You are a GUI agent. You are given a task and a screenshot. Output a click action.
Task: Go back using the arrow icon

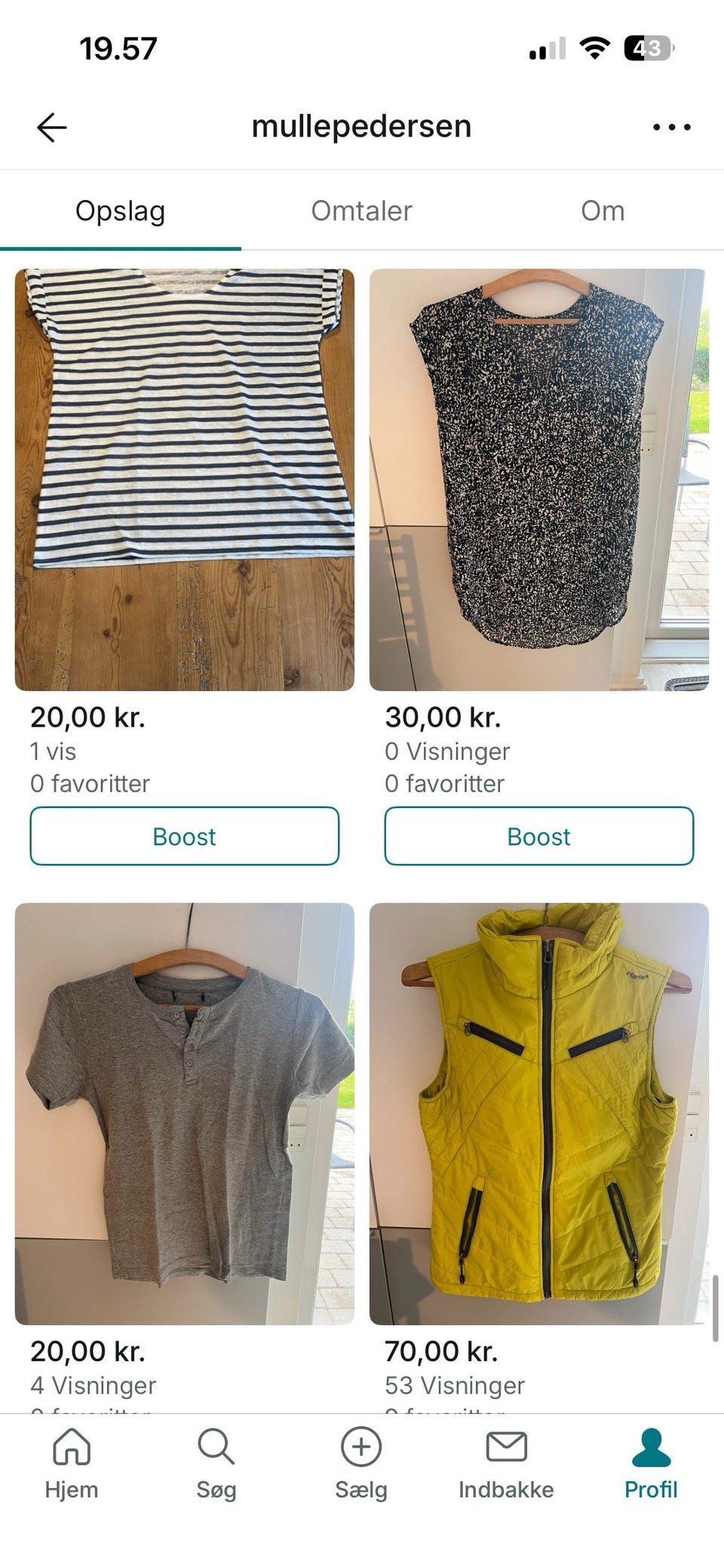coord(51,125)
